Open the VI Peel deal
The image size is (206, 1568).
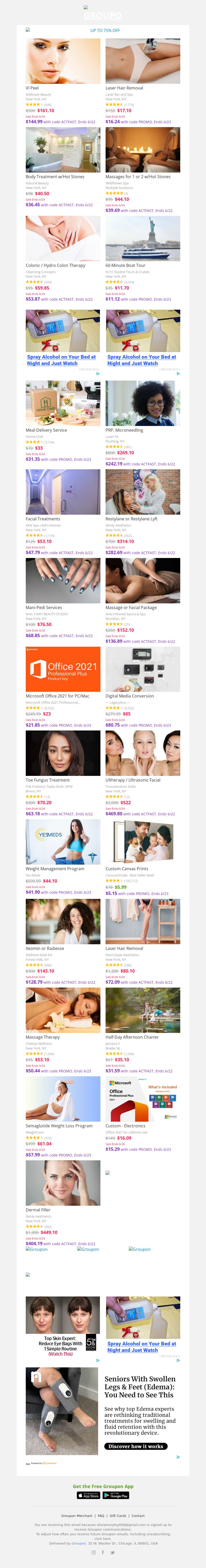63,61
